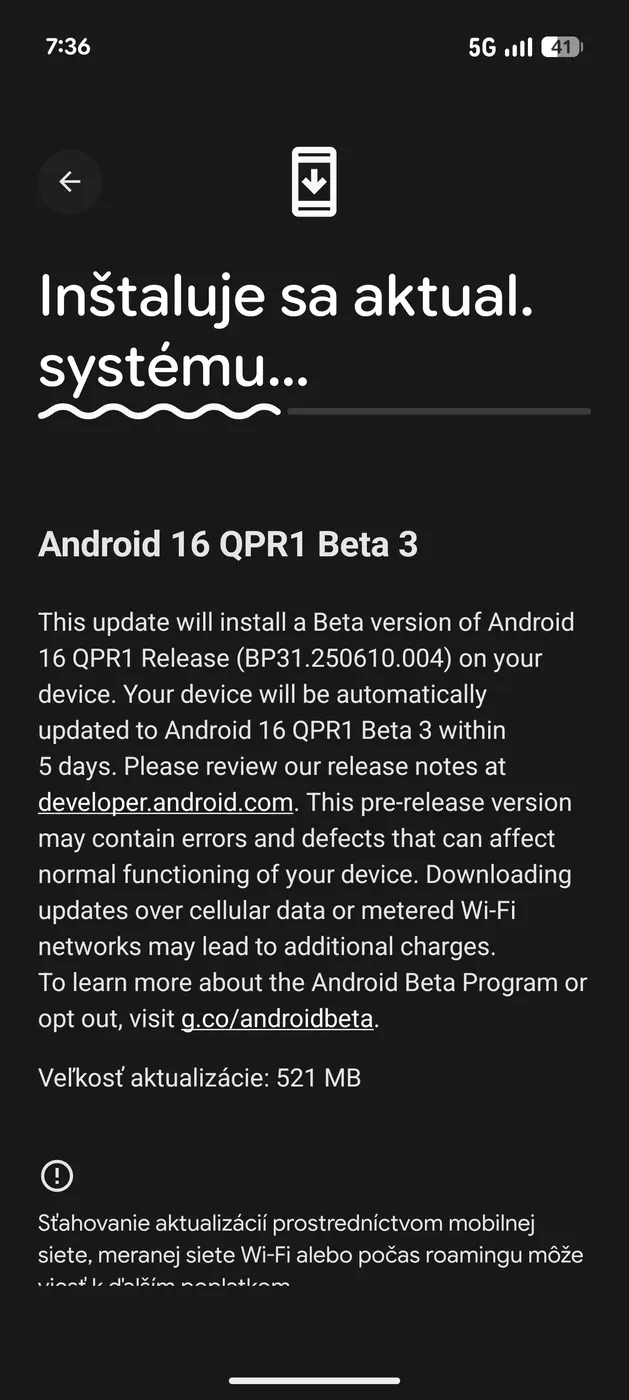Open the developer.android.com release notes link
629x1400 pixels.
tap(165, 803)
